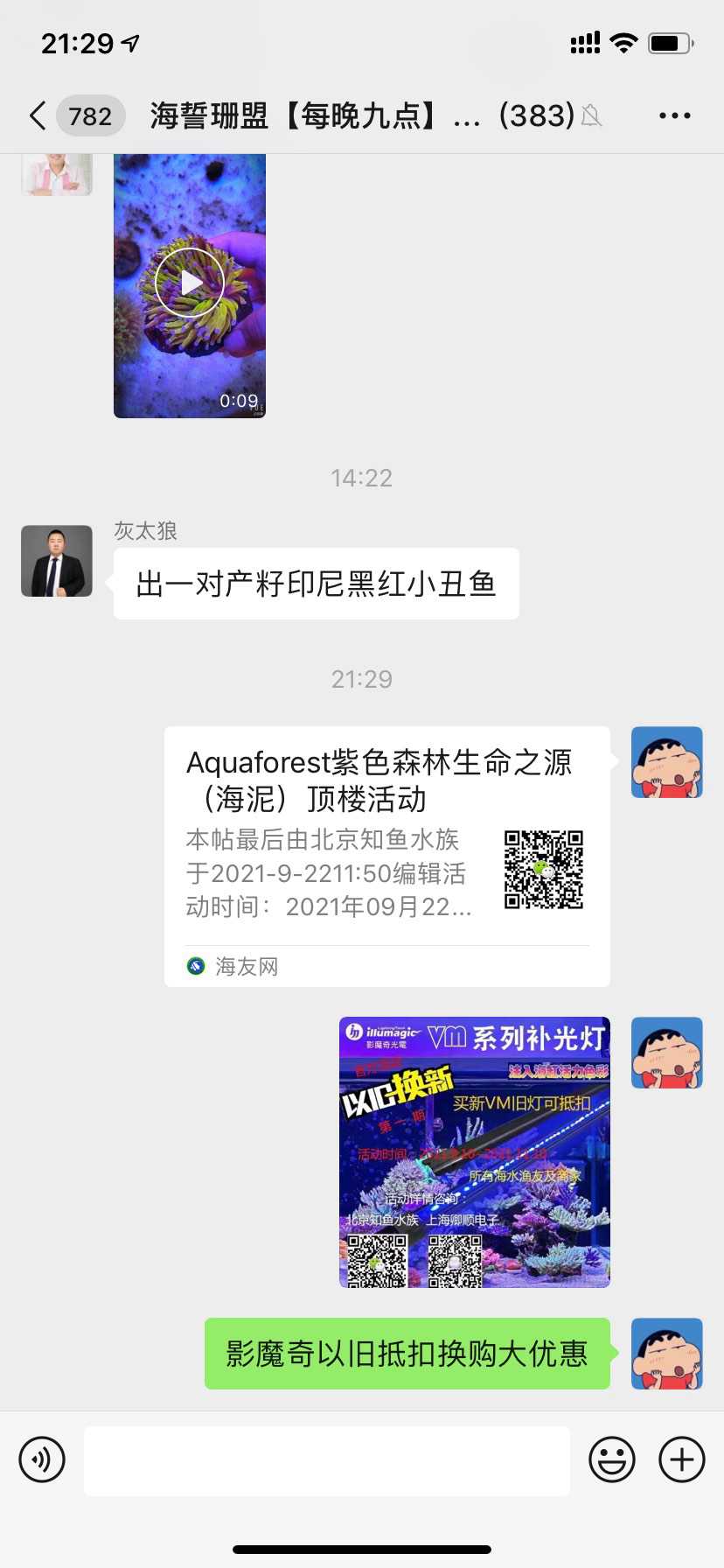Open 灰太狼's profile avatar
724x1568 pixels.
pyautogui.click(x=57, y=561)
